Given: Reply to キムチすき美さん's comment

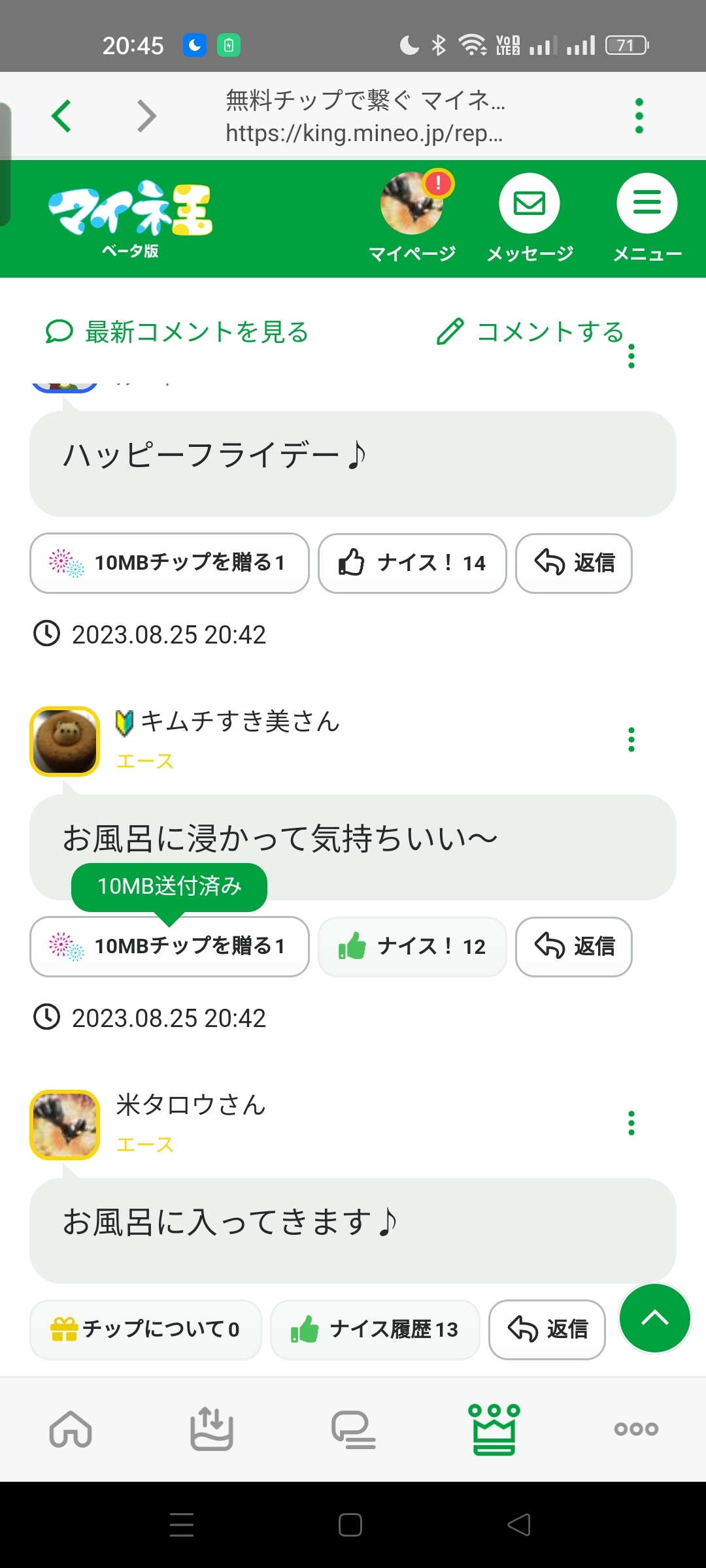Looking at the screenshot, I should (x=573, y=947).
